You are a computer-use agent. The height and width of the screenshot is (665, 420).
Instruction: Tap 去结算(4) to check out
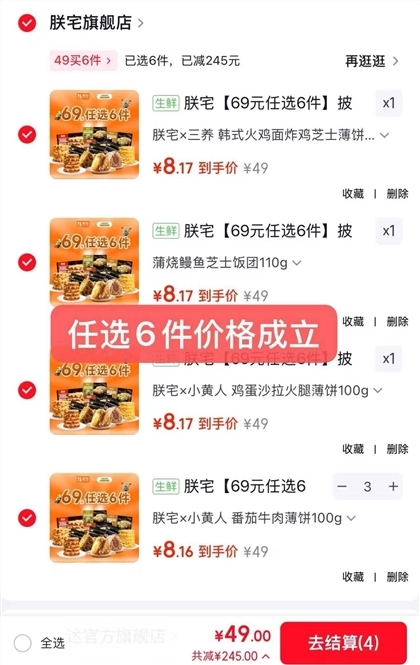pos(343,643)
